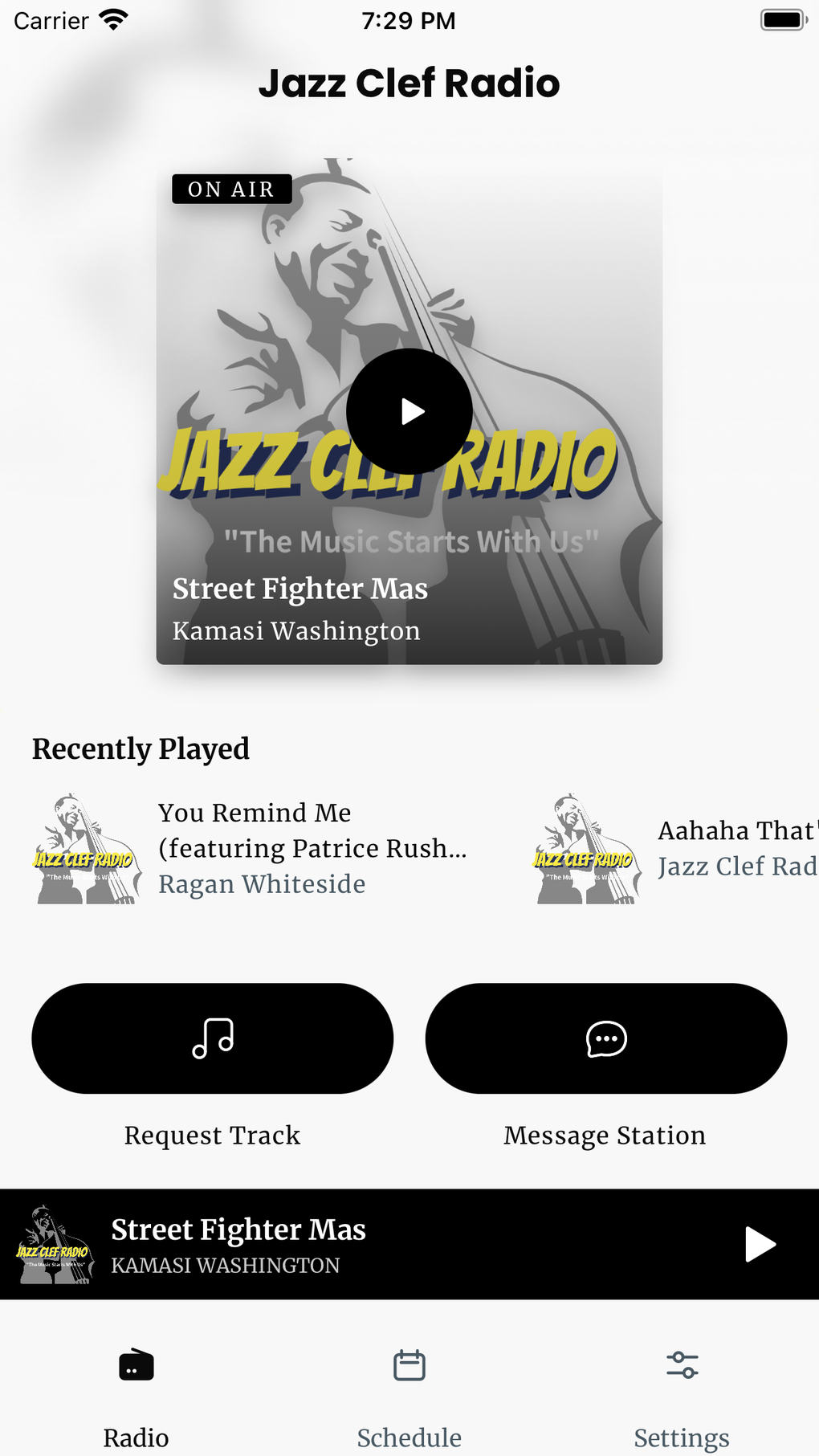Switch to the Settings tab
Screen dimensions: 819x1456
pyautogui.click(x=682, y=1396)
